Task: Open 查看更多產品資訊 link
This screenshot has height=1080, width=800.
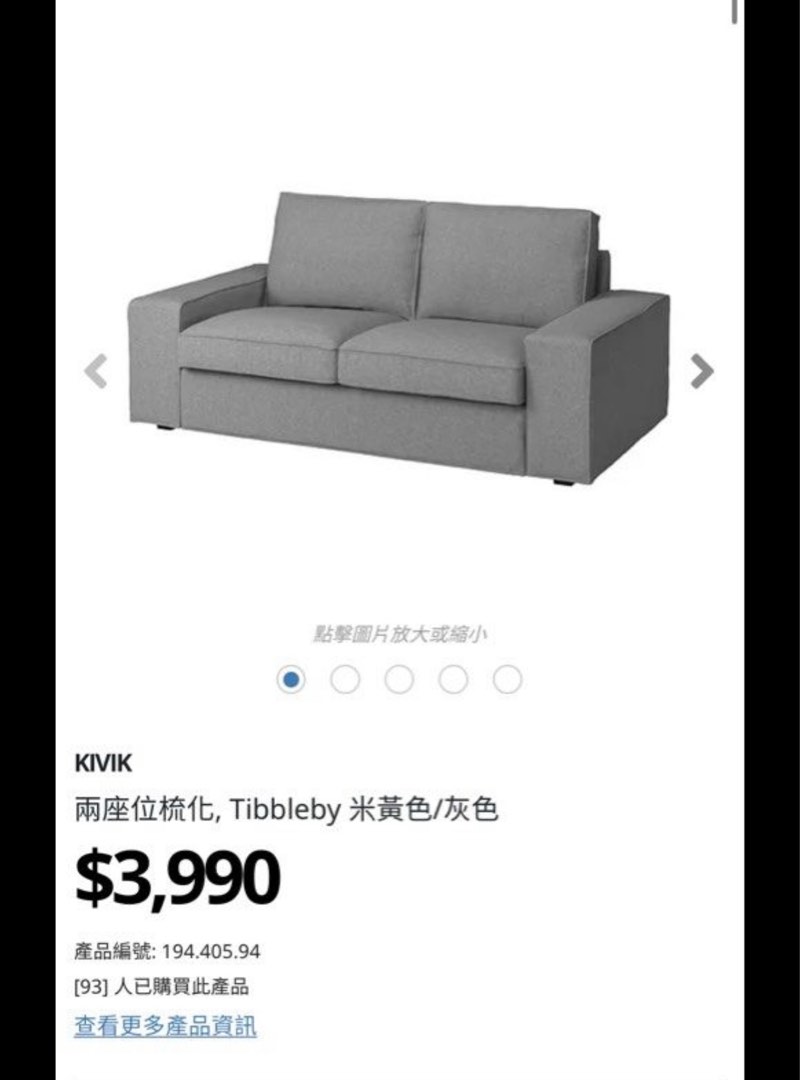Action: click(x=163, y=1026)
